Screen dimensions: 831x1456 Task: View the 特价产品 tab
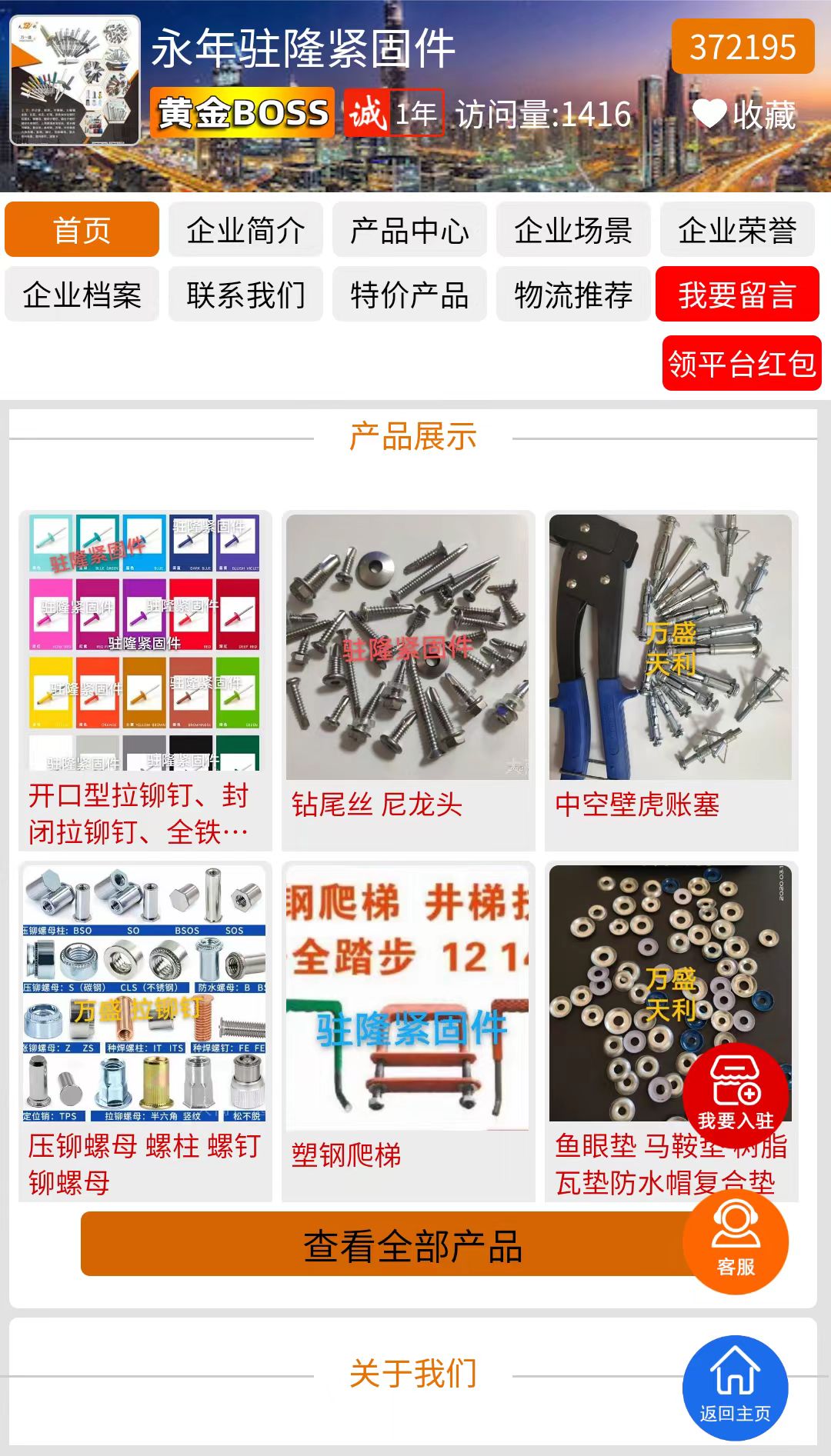[409, 295]
